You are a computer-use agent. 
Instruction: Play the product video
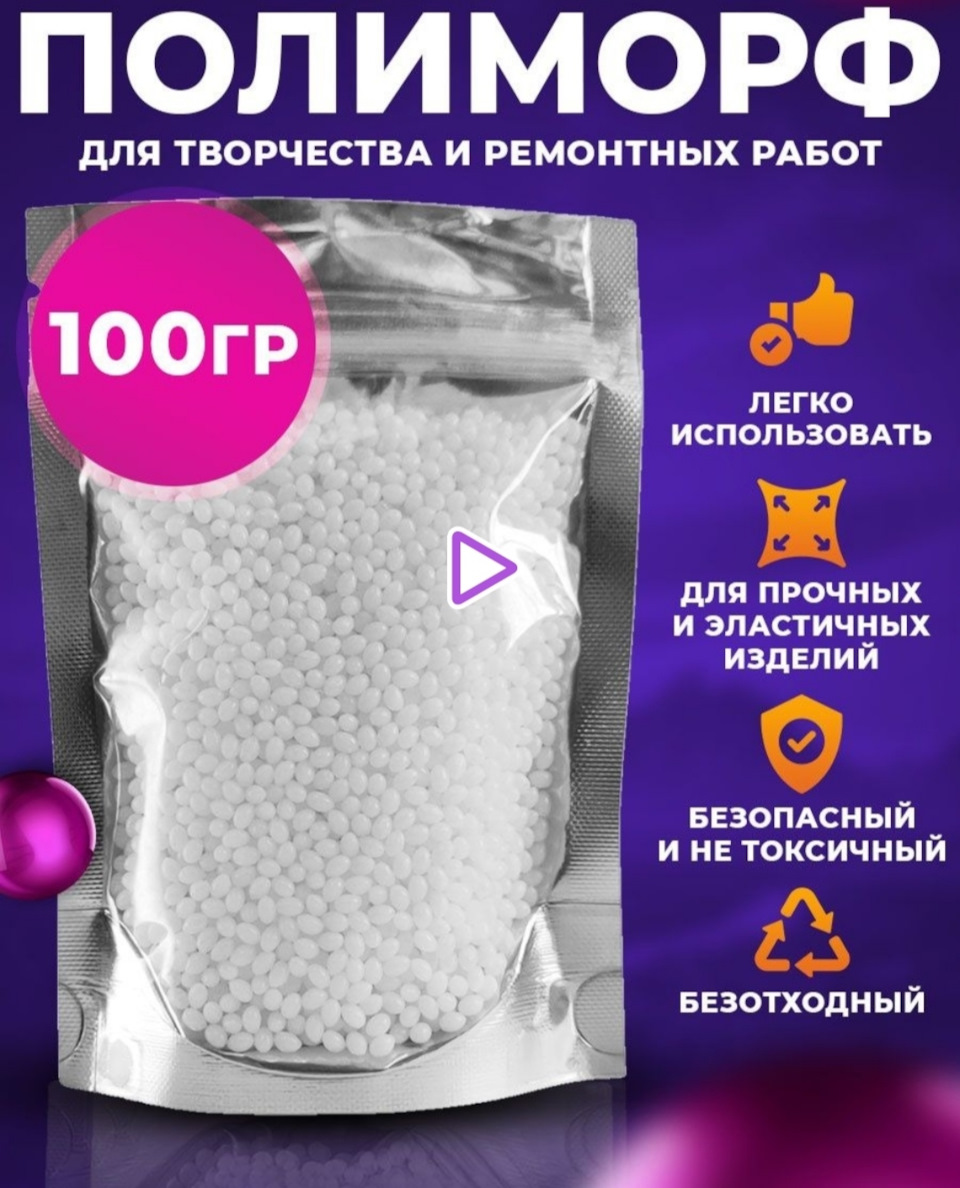(480, 569)
